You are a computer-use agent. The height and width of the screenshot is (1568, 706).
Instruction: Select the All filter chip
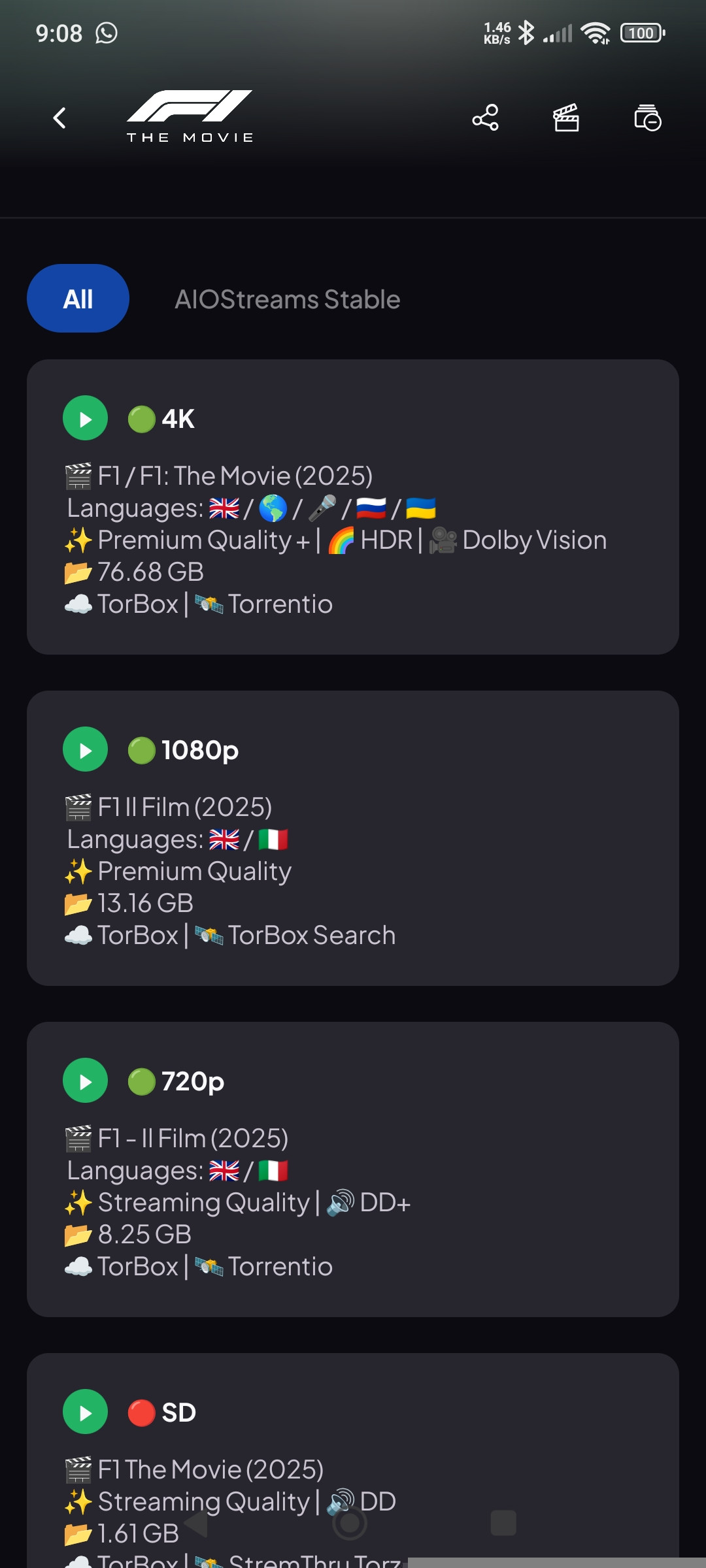78,299
